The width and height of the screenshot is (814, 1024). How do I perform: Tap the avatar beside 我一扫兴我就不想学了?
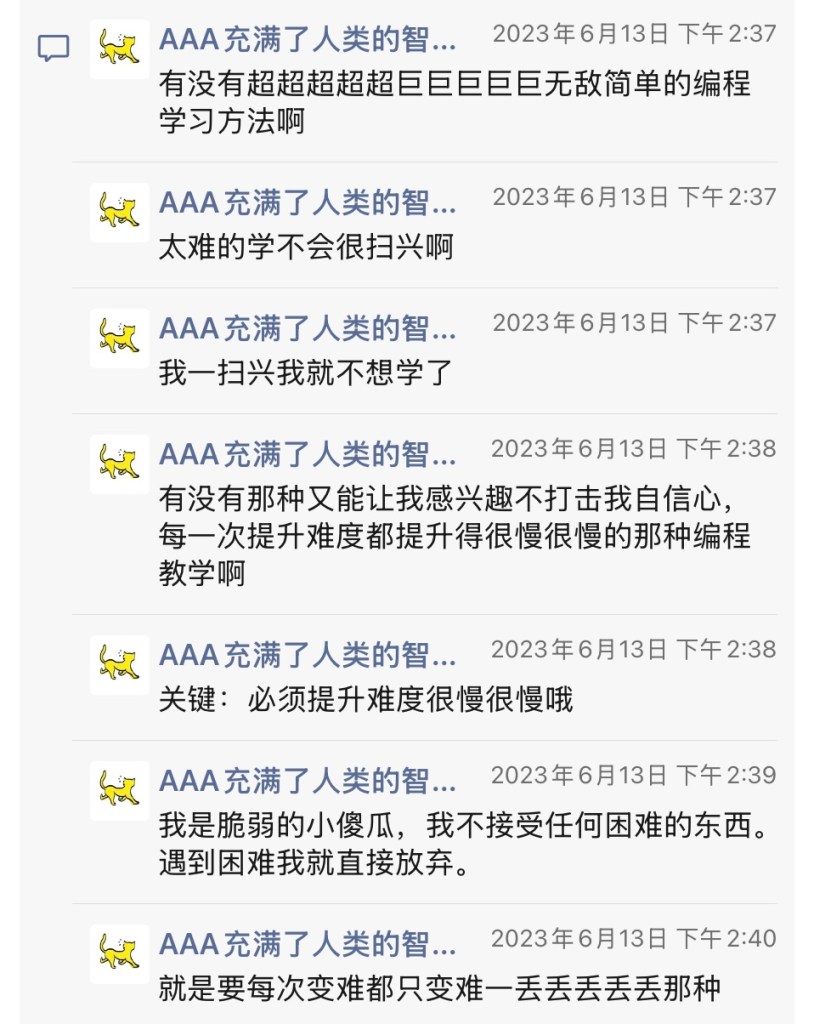(119, 338)
